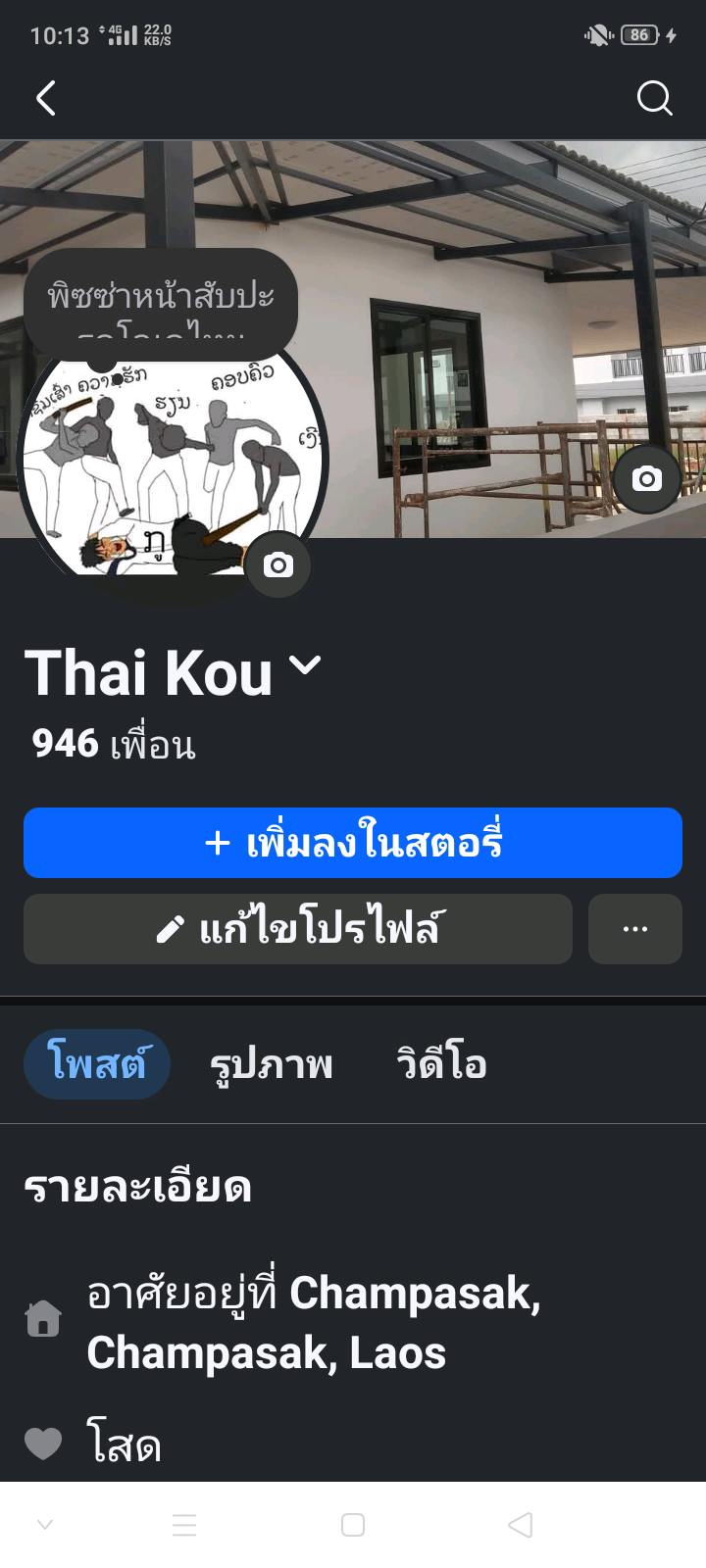This screenshot has width=706, height=1568.
Task: Switch to the โพสต์ tab
Action: tap(97, 1064)
